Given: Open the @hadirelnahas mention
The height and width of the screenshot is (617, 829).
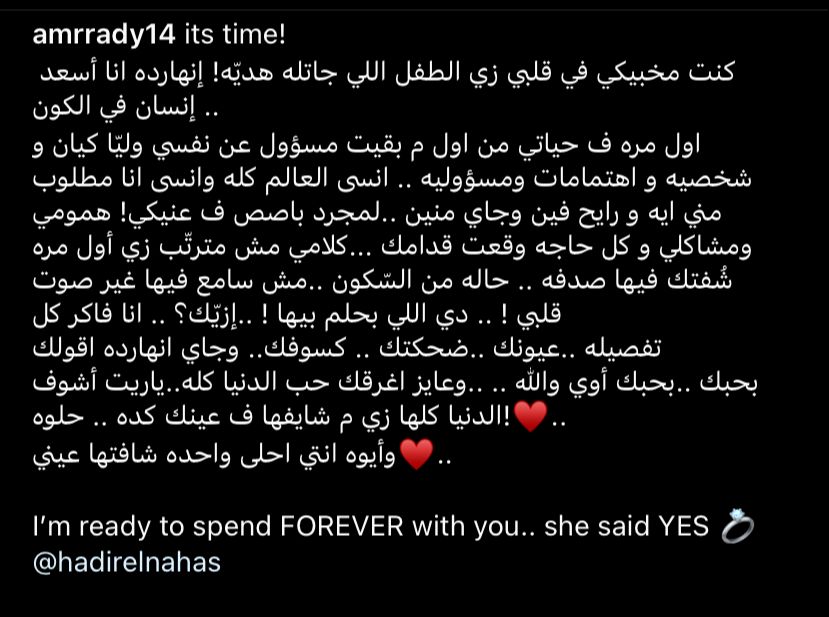Looking at the screenshot, I should pos(126,562).
